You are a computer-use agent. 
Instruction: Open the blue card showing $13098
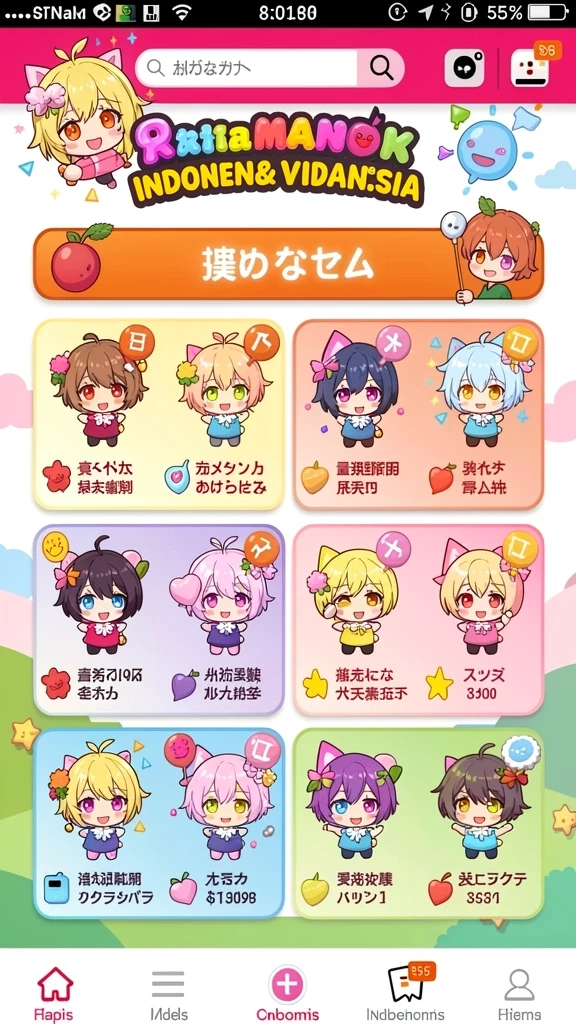point(159,824)
